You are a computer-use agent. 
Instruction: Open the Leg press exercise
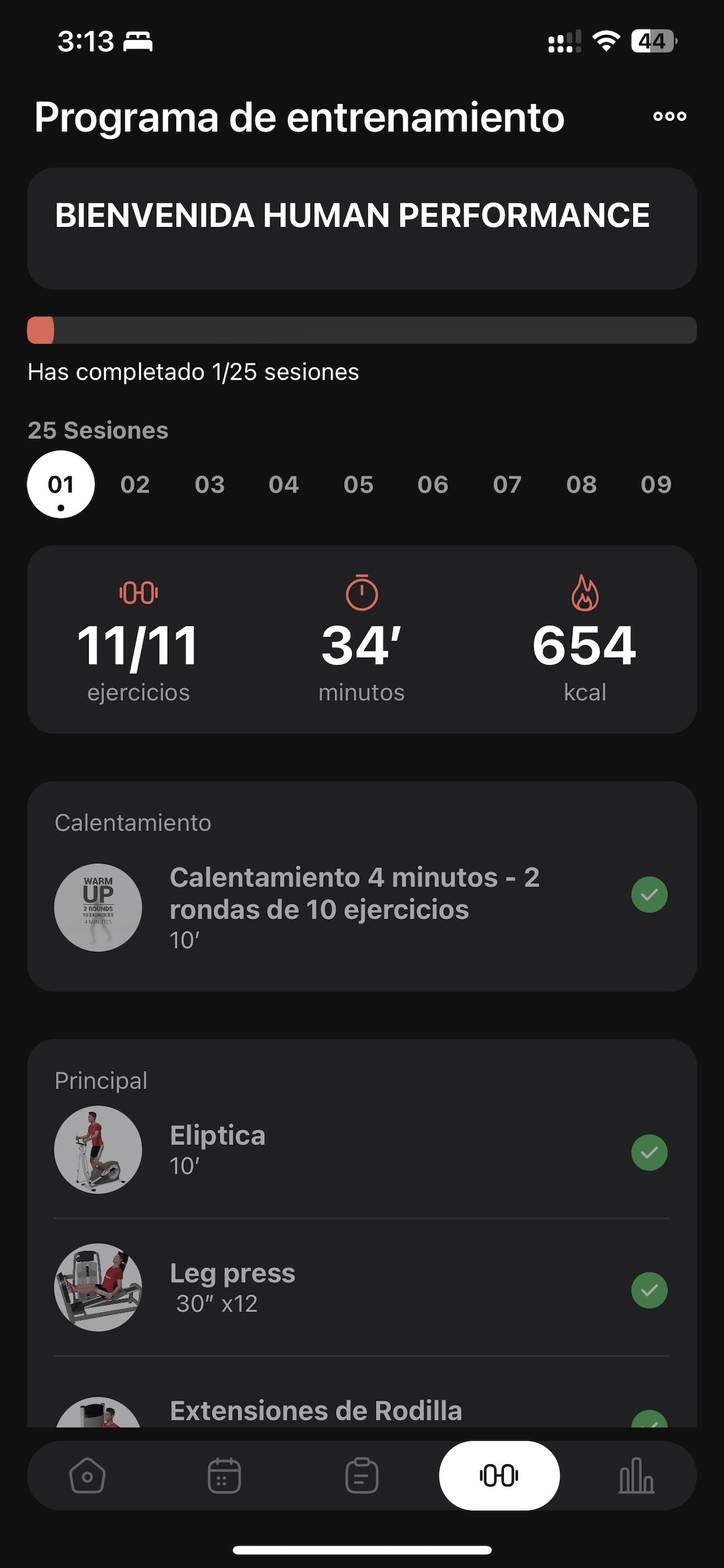pos(362,1287)
